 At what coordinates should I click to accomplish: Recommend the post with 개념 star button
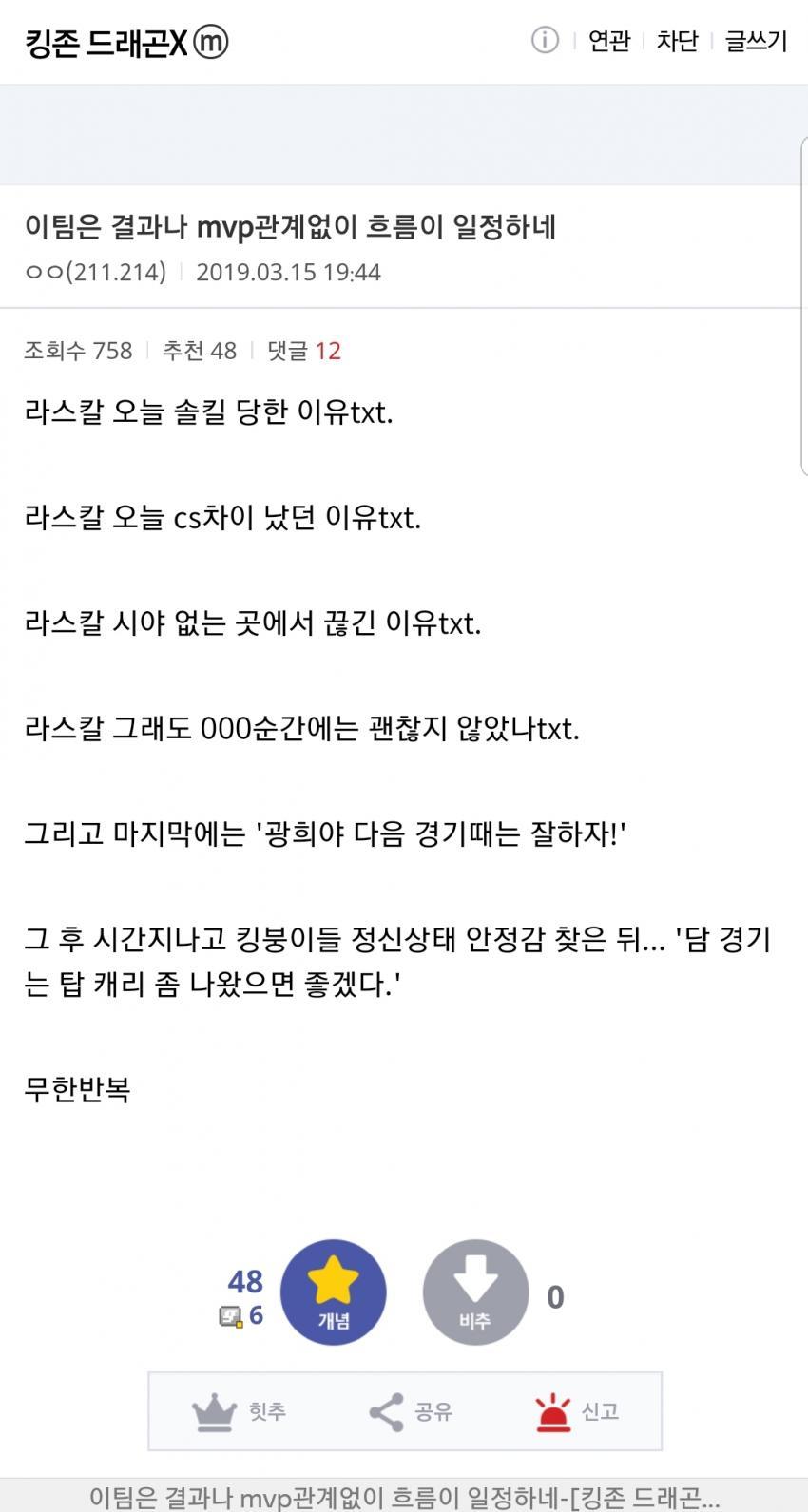tap(334, 1292)
